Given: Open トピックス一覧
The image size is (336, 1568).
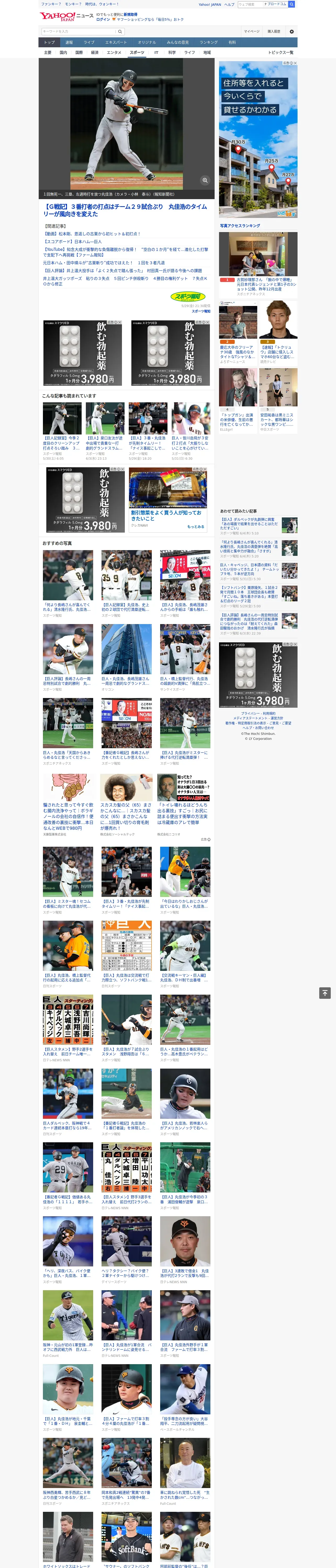Looking at the screenshot, I should [281, 52].
